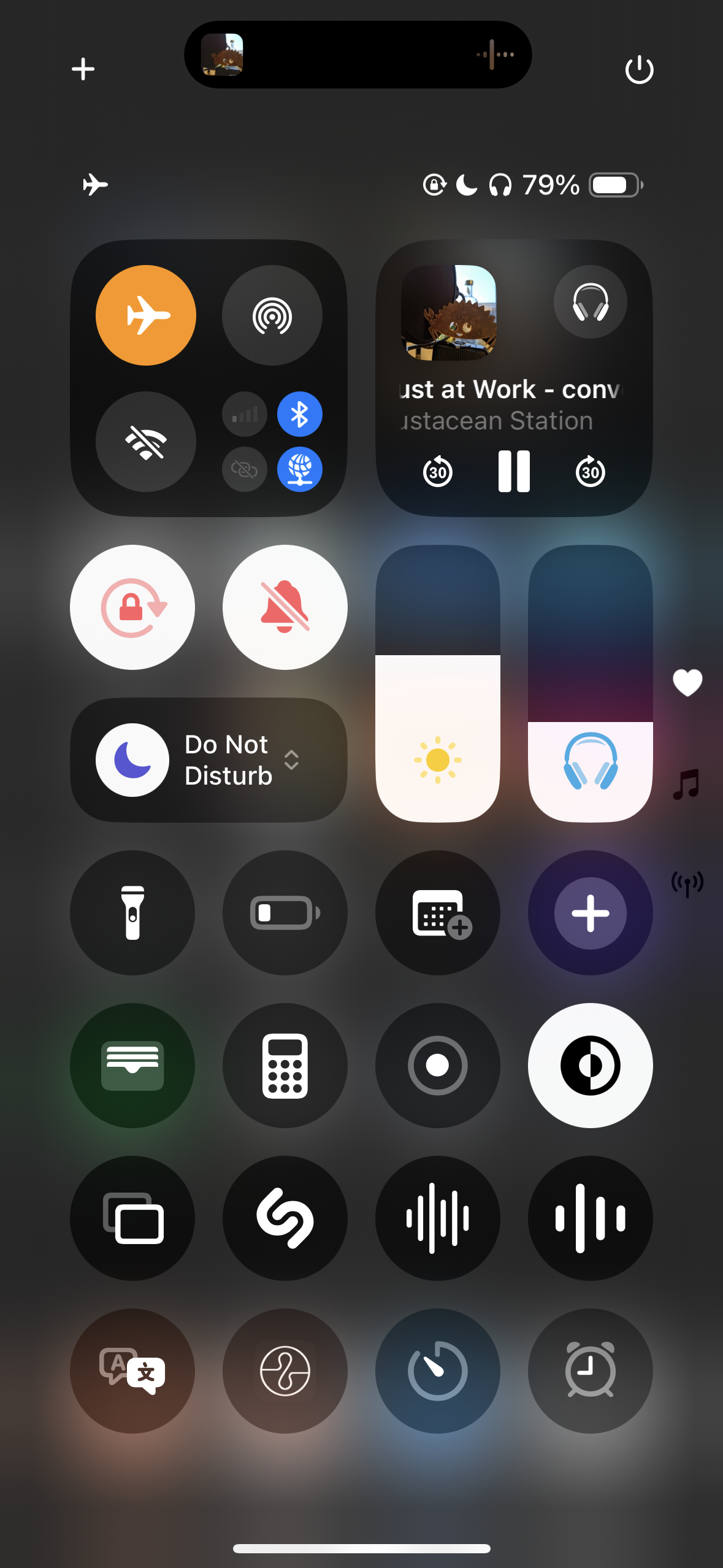Image resolution: width=723 pixels, height=1568 pixels.
Task: Pause the podcast playback
Action: 514,471
